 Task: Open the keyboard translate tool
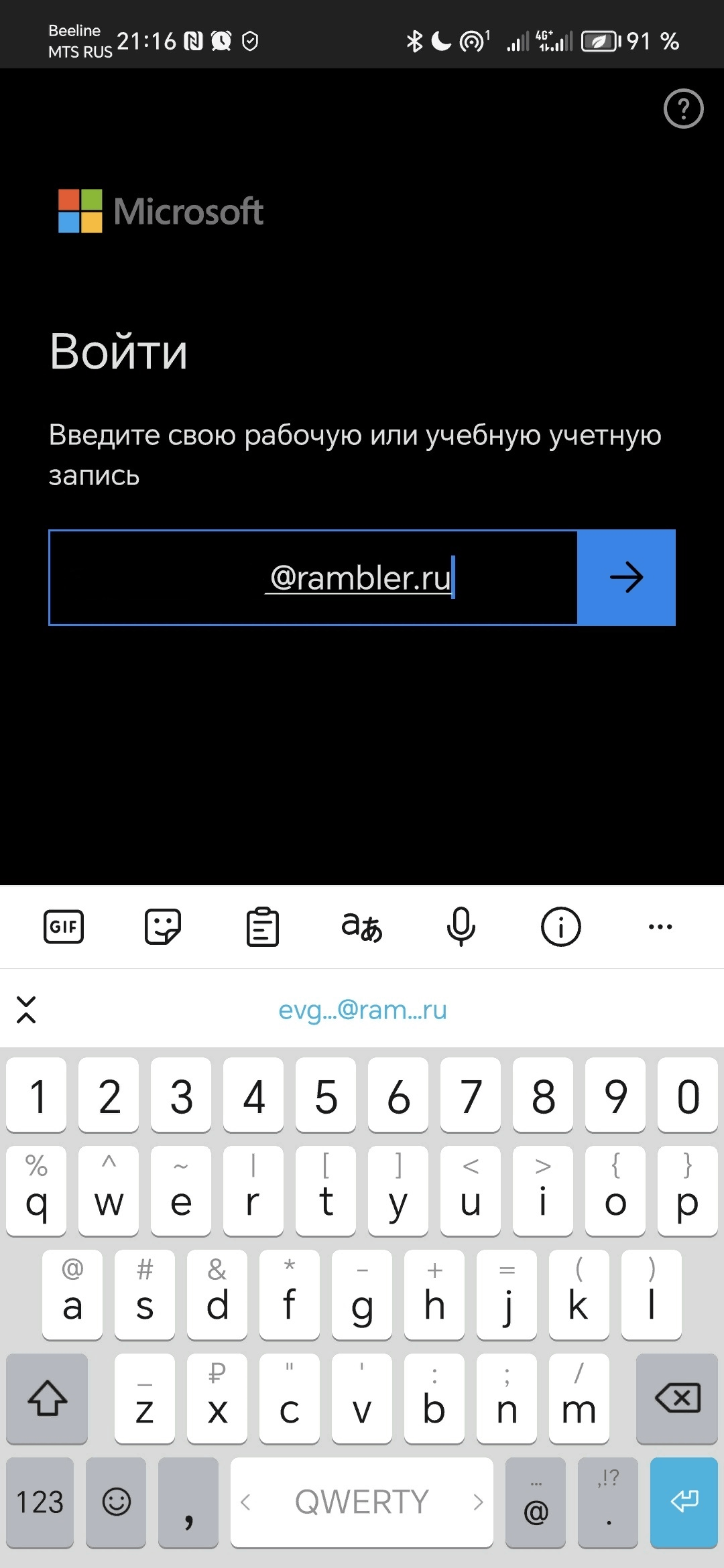(x=361, y=927)
